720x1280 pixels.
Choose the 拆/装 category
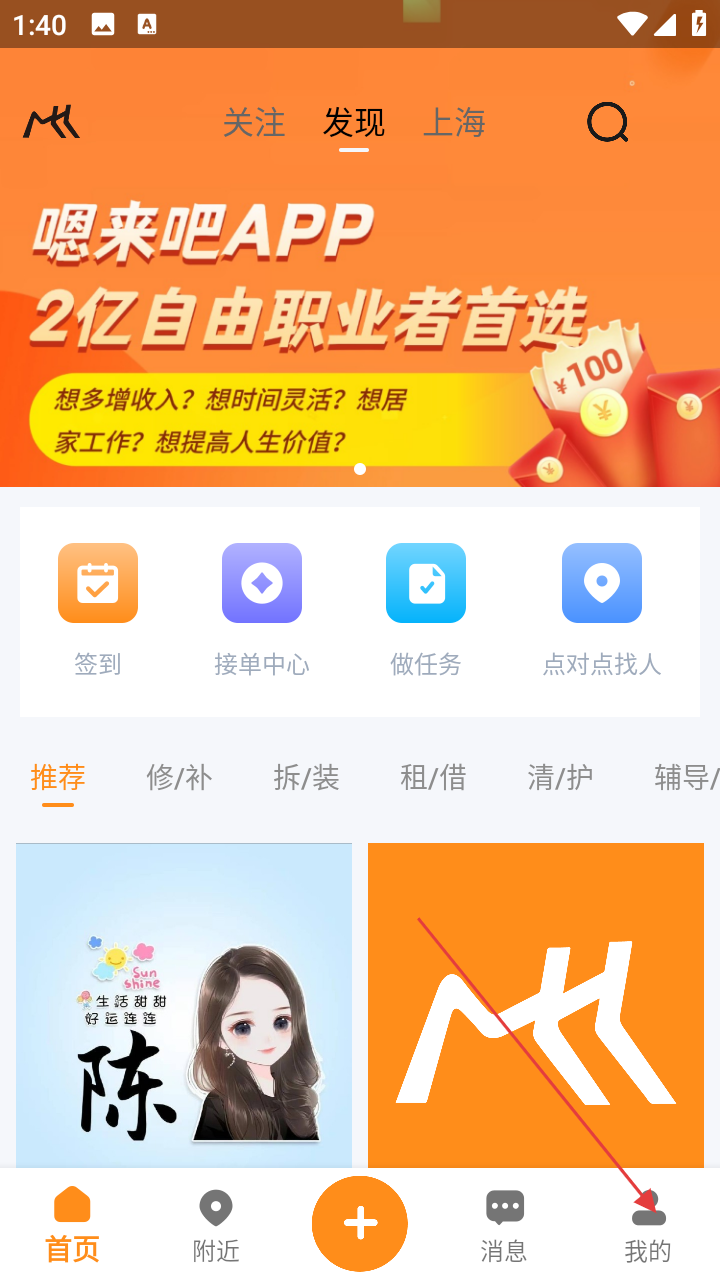pyautogui.click(x=307, y=777)
